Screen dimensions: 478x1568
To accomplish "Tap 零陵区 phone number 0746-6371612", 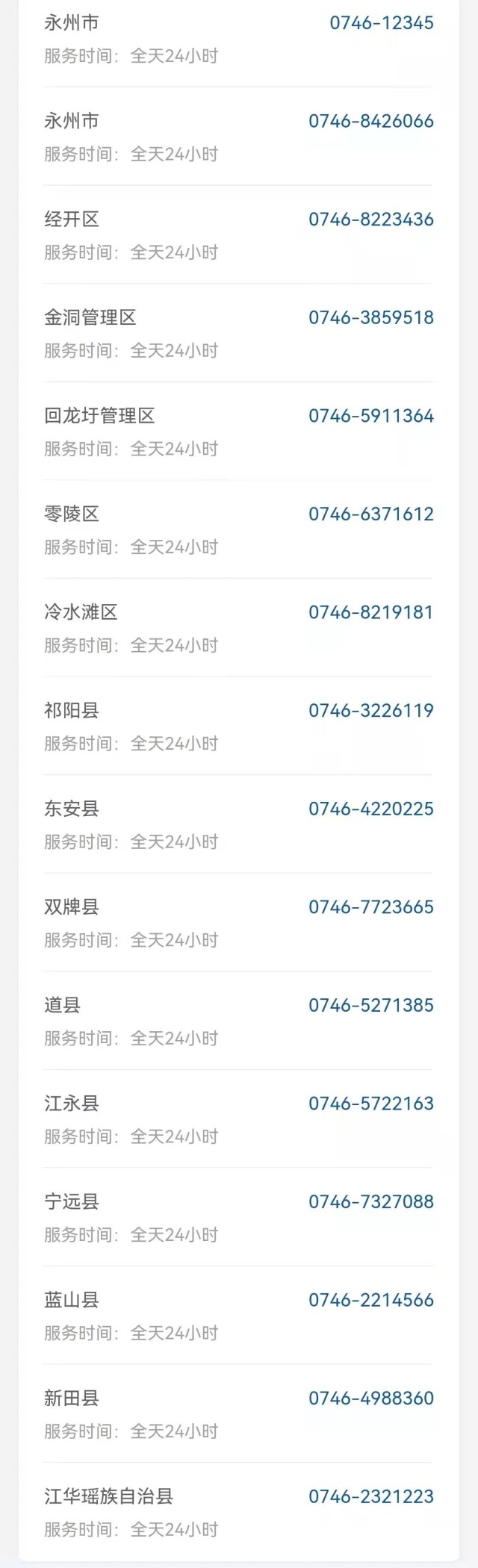I will coord(371,514).
